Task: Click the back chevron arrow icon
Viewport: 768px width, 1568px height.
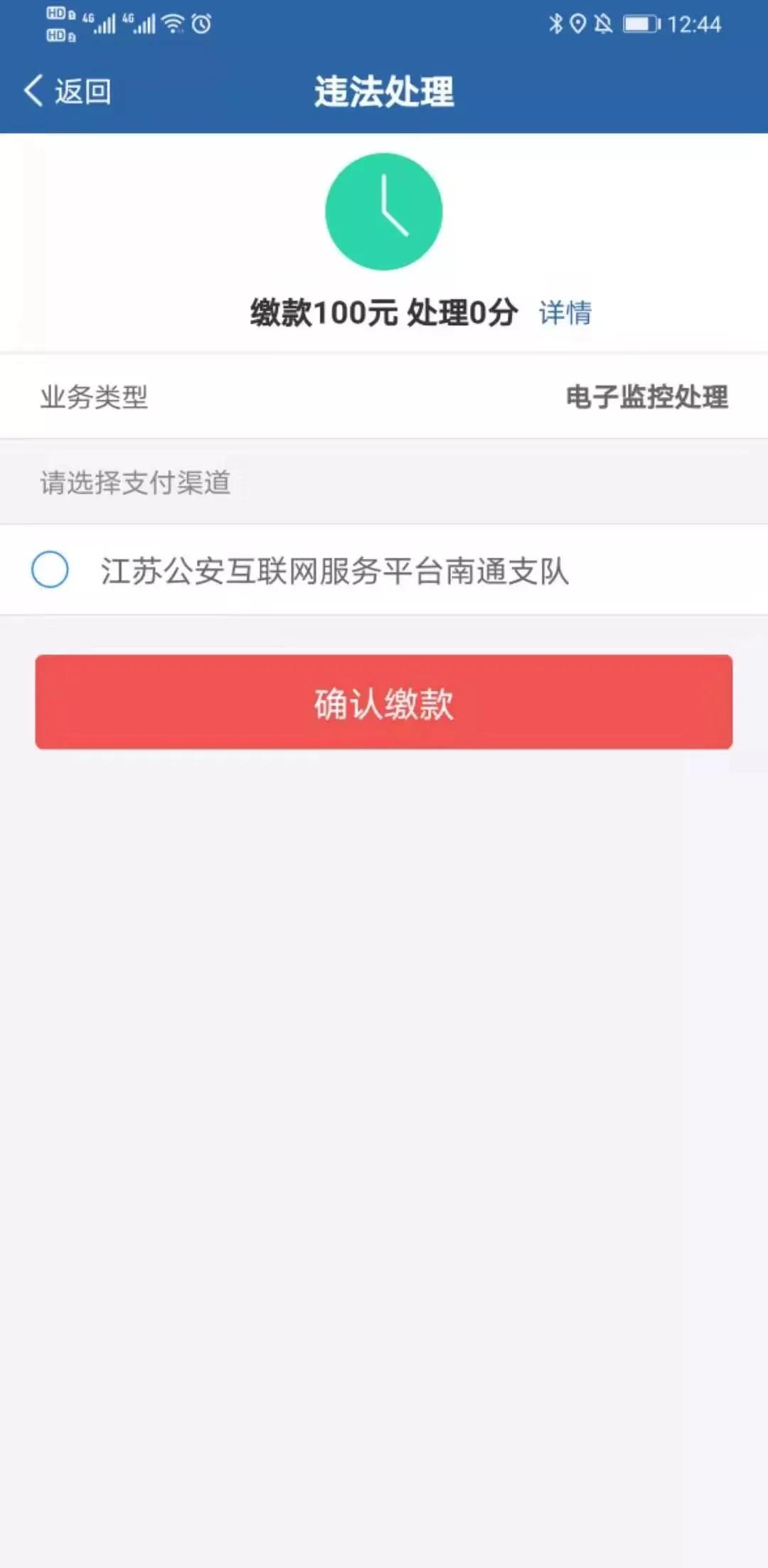Action: click(31, 91)
